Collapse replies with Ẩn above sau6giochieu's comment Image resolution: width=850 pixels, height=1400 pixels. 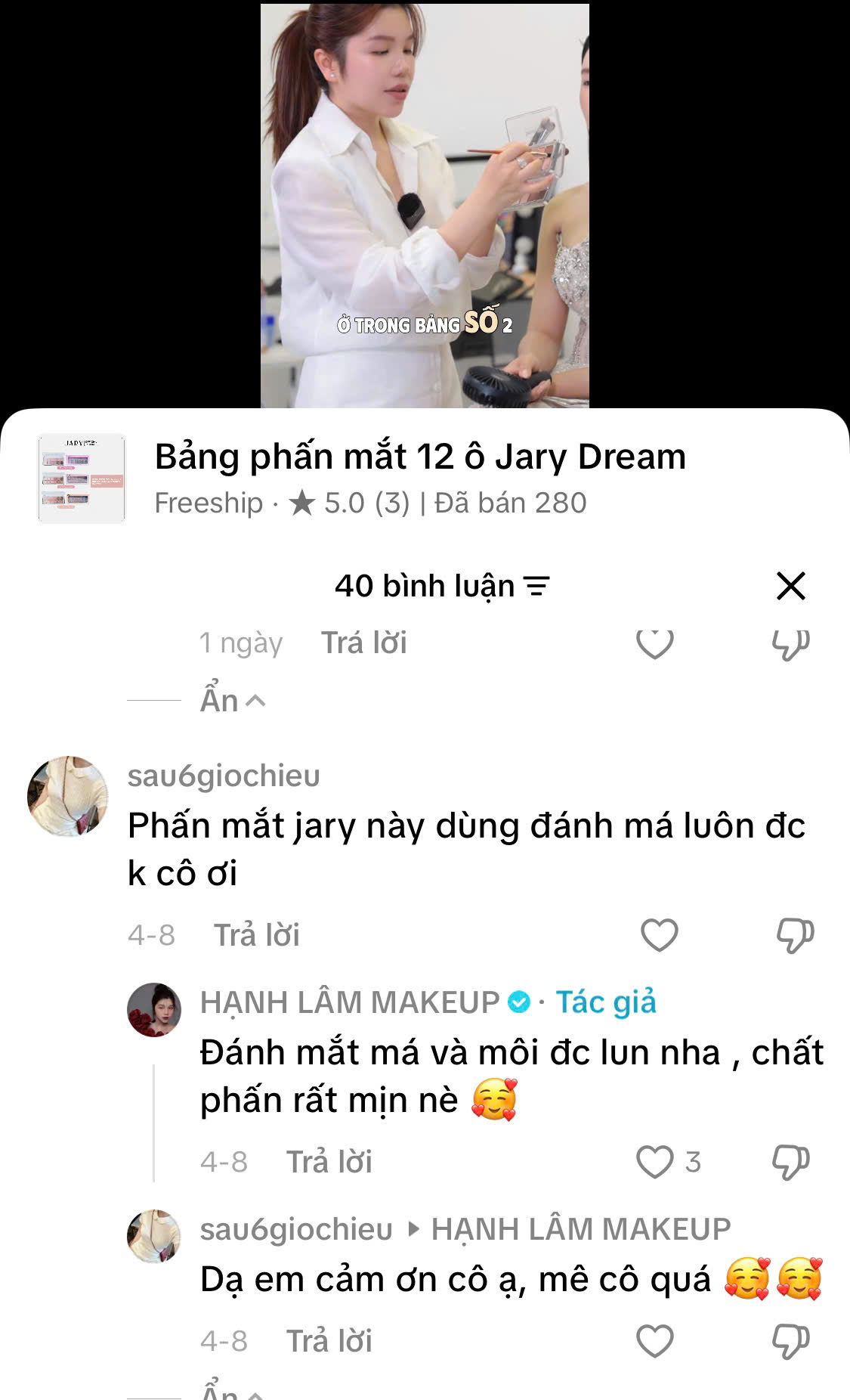[x=232, y=701]
